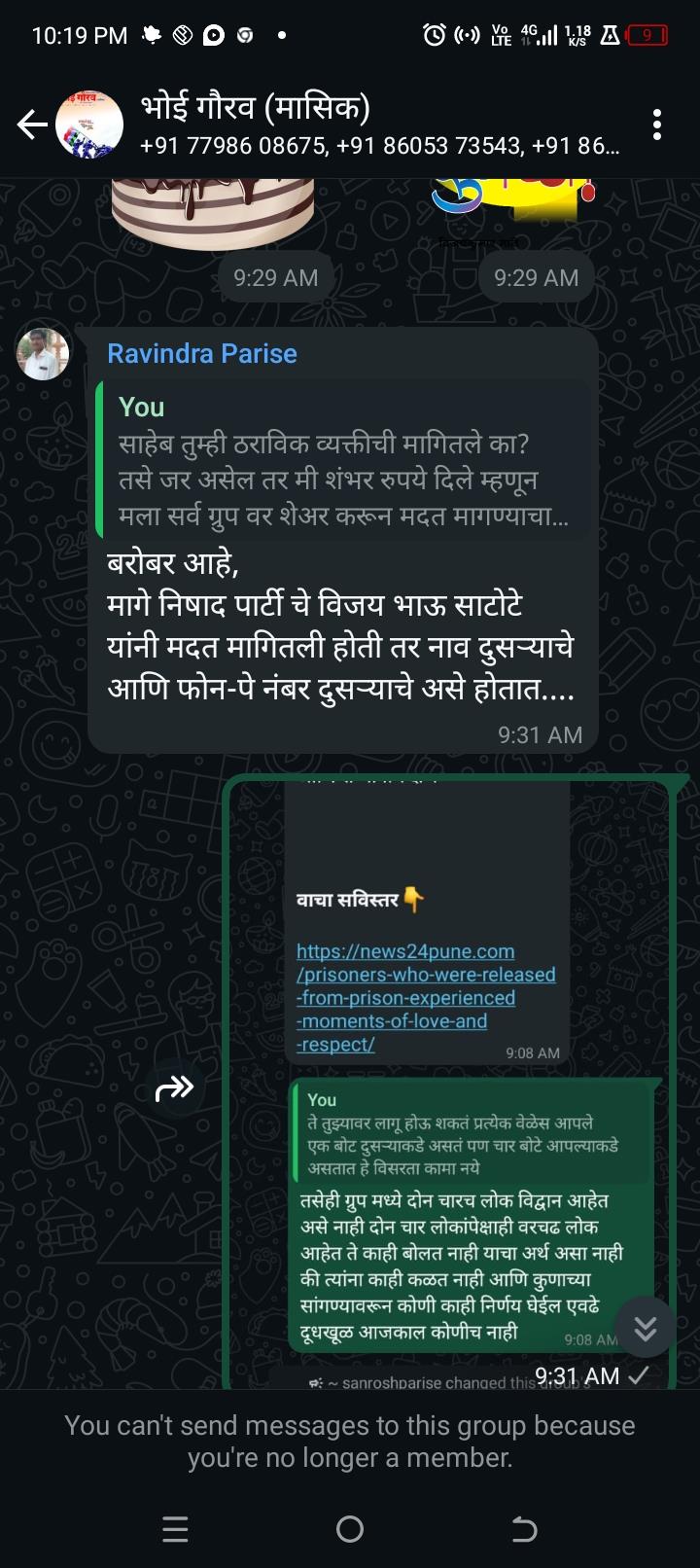This screenshot has height=1568, width=700.
Task: Go to the phone home screen
Action: pos(350,1530)
